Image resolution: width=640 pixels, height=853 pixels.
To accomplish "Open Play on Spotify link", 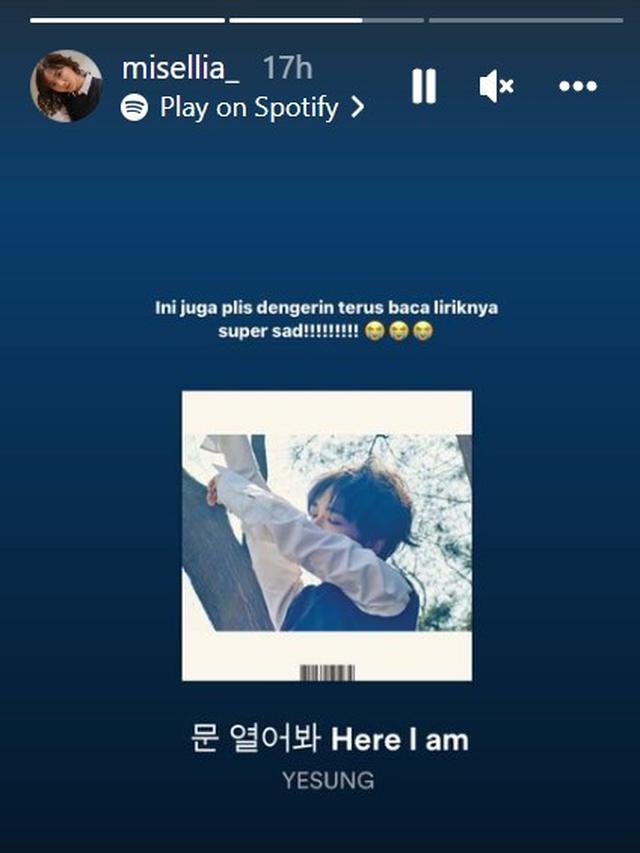I will [241, 108].
